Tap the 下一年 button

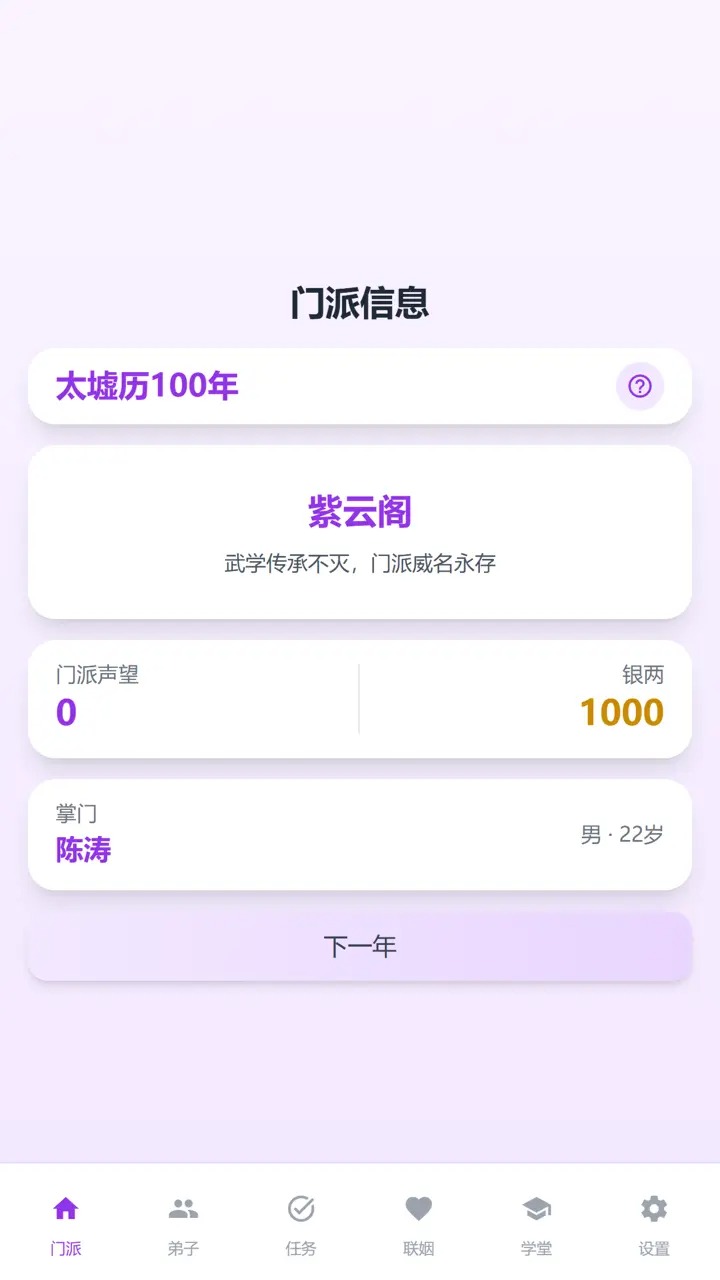coord(360,946)
